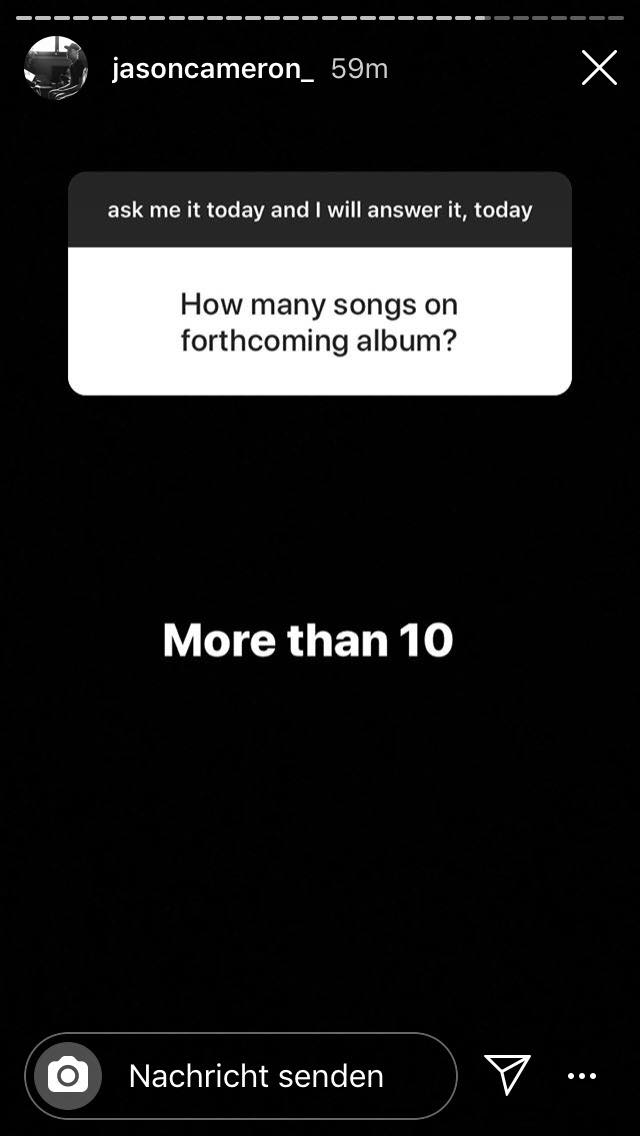This screenshot has width=640, height=1136.
Task: Close the story with the X
Action: click(599, 68)
